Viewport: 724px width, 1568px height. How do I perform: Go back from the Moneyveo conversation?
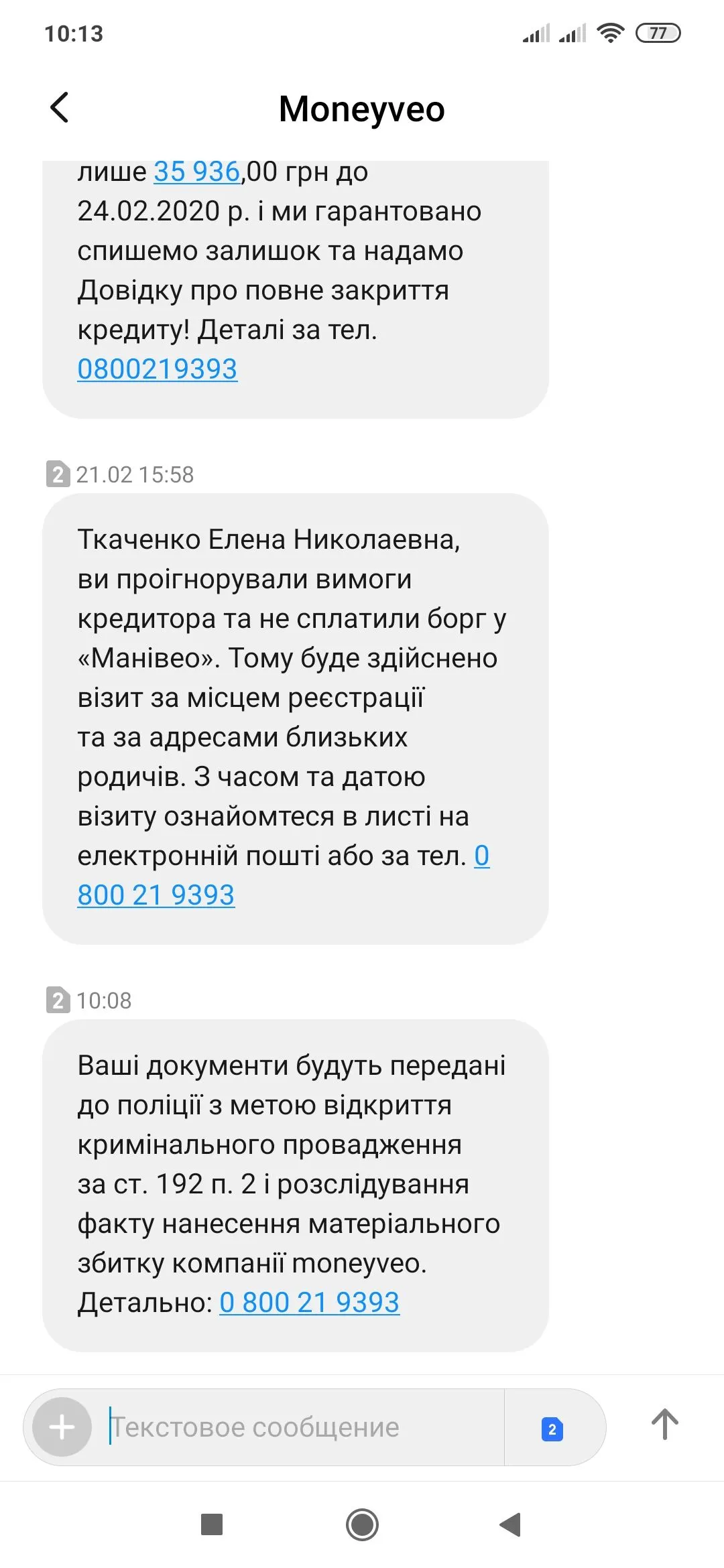tap(60, 108)
